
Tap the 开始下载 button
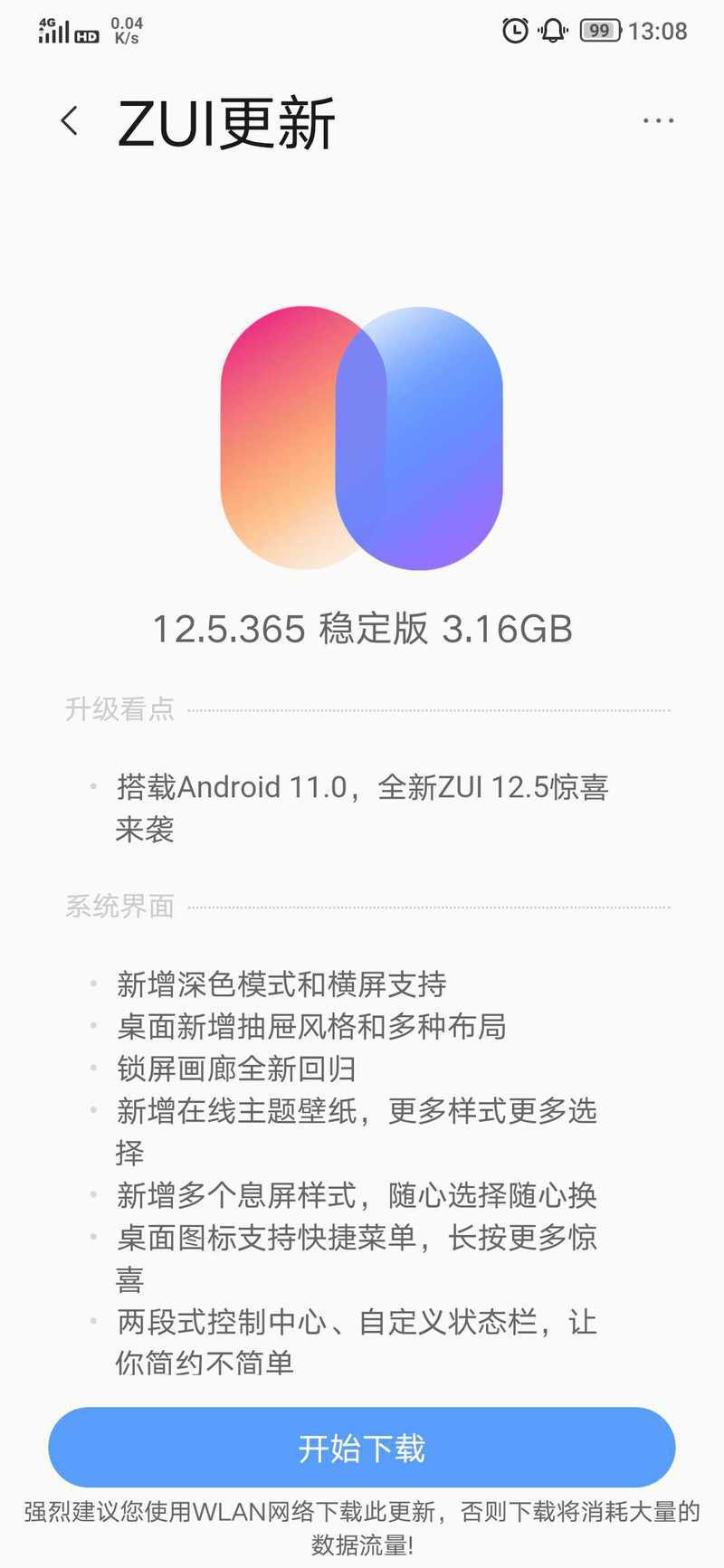(362, 1448)
